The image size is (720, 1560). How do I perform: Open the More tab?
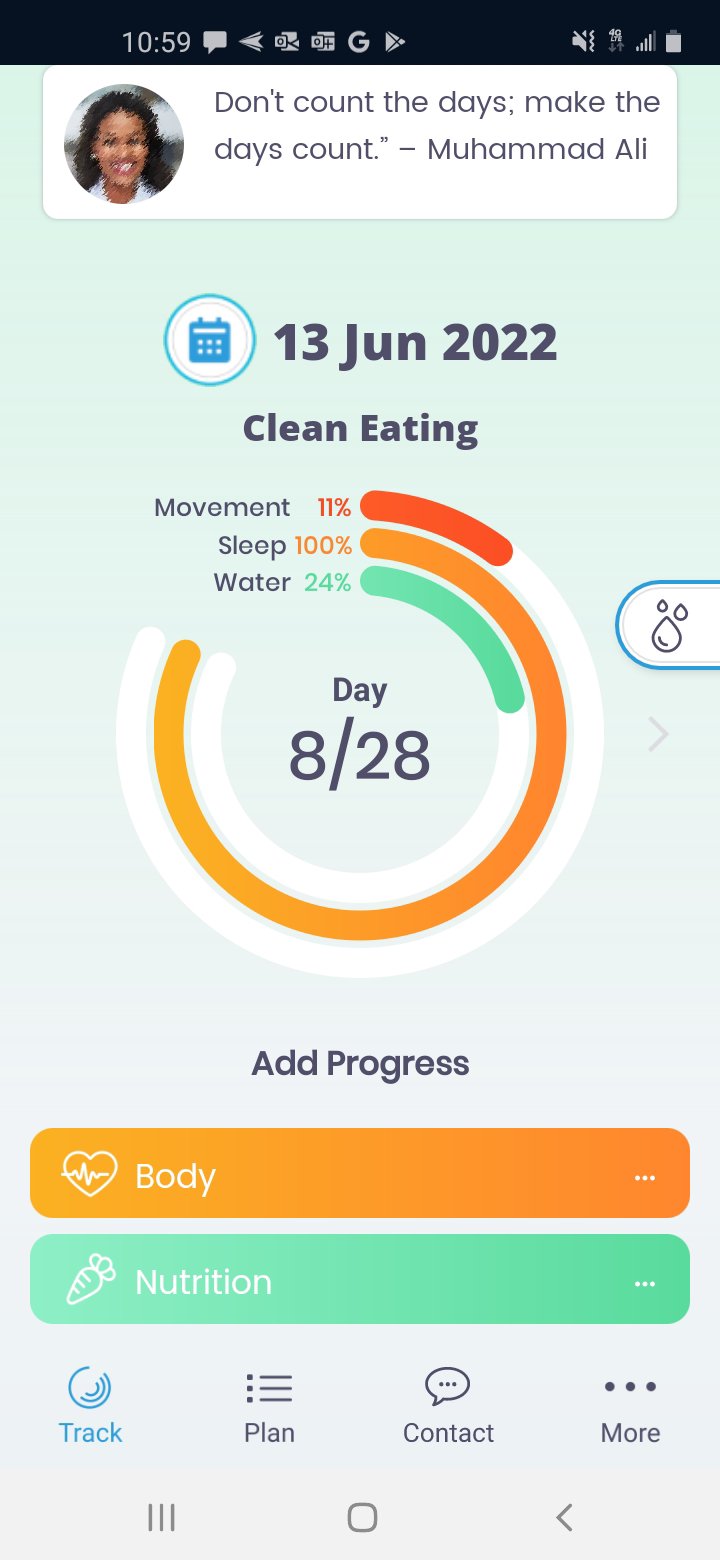630,1406
